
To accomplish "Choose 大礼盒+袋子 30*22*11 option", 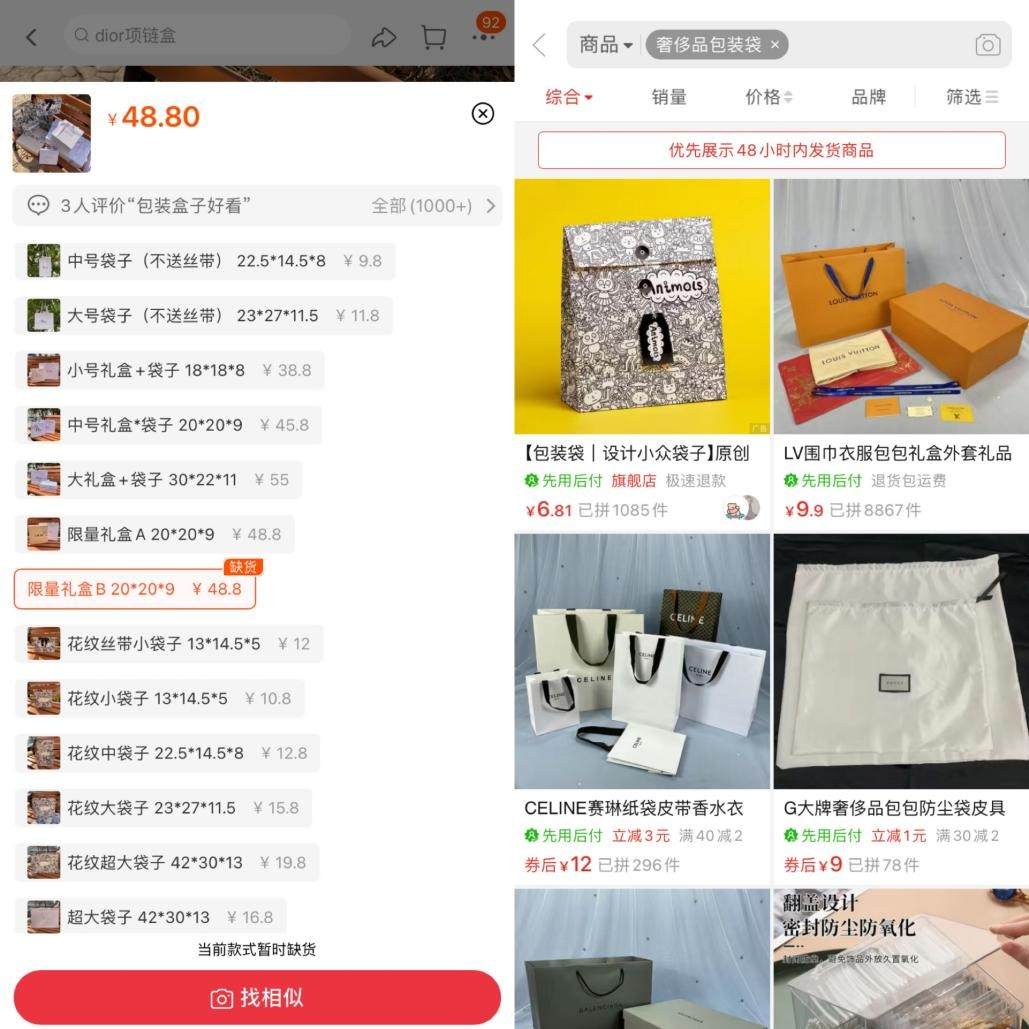I will (x=158, y=480).
